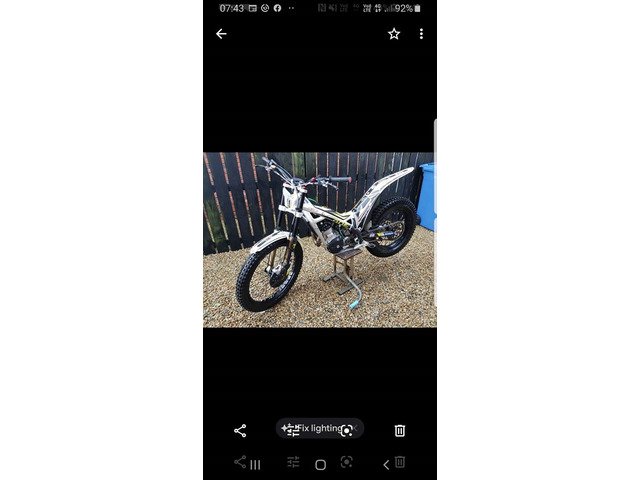The width and height of the screenshot is (640, 480).
Task: Tap the system home button
Action: pos(320,464)
